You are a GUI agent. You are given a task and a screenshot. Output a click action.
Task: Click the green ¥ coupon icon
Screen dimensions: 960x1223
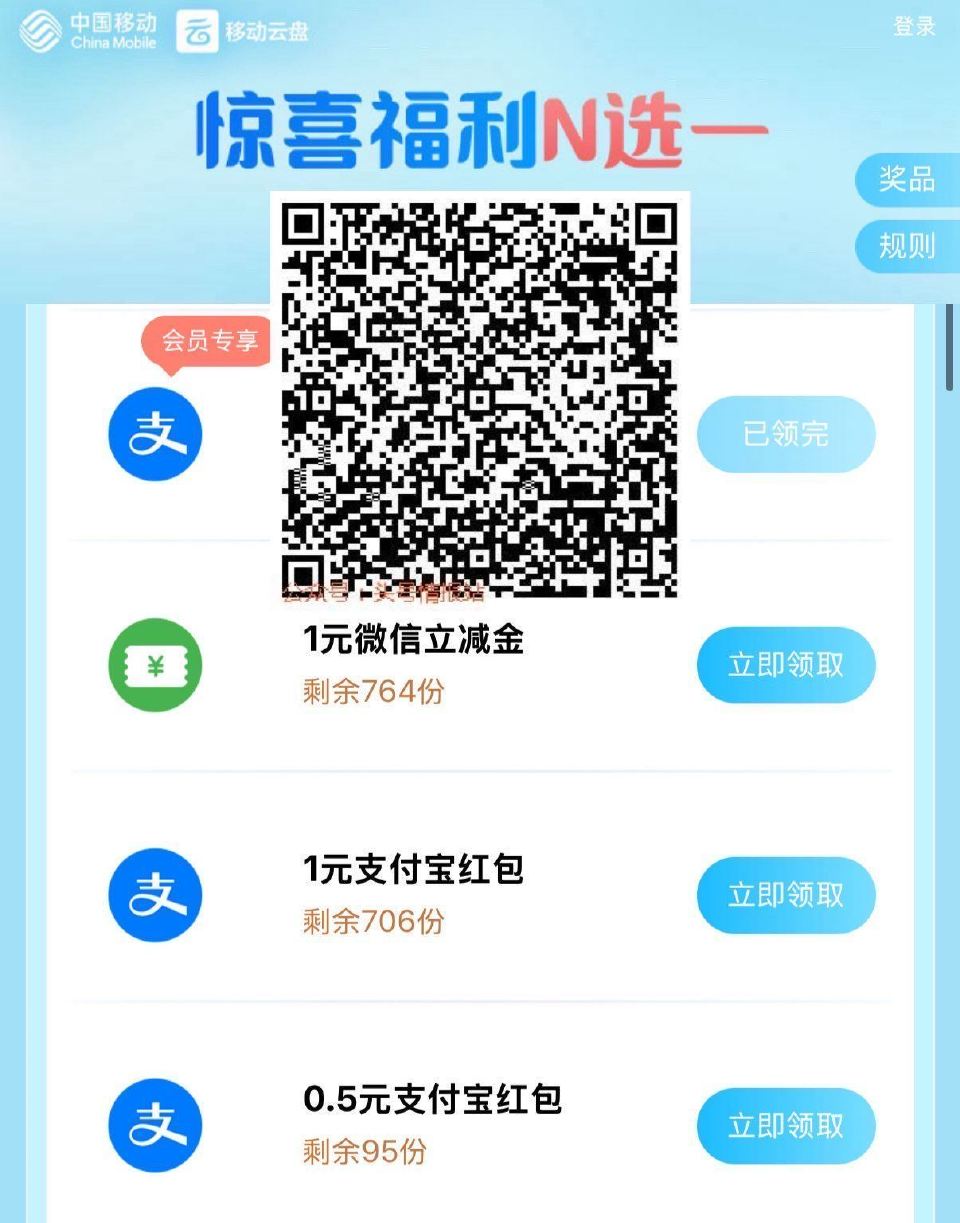coord(155,665)
